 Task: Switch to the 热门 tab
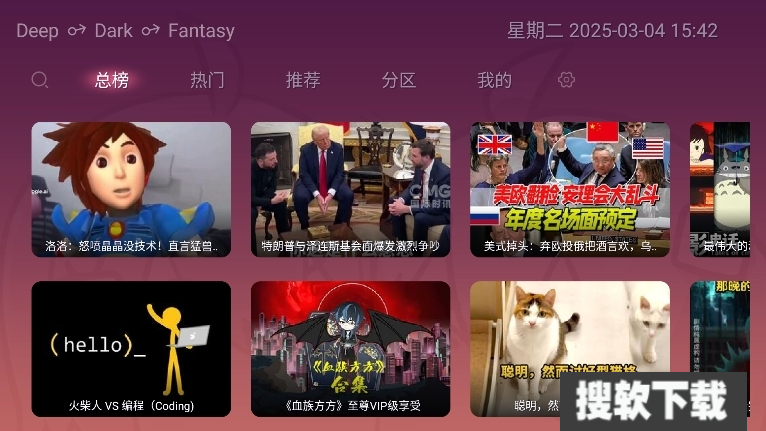pyautogui.click(x=207, y=80)
